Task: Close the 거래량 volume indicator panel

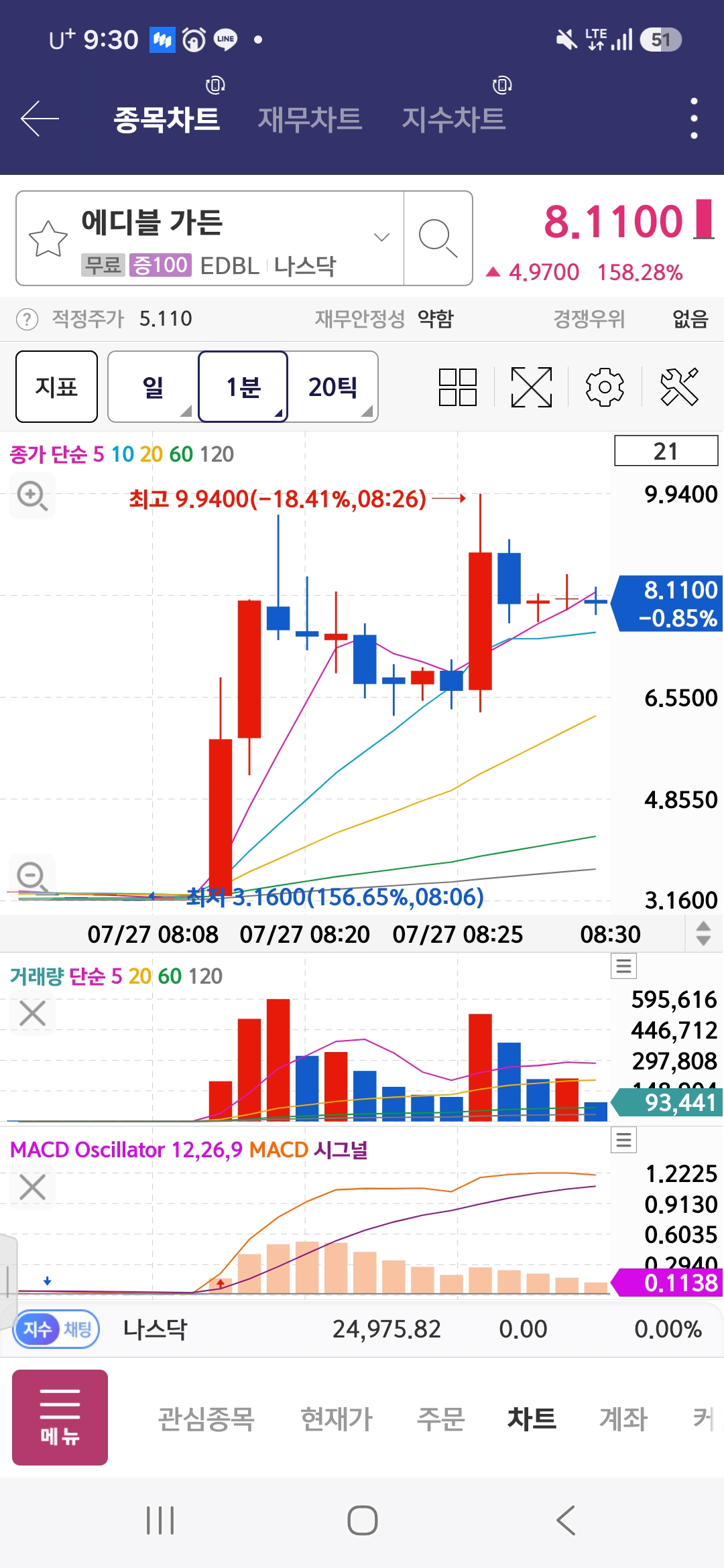Action: (x=32, y=1013)
